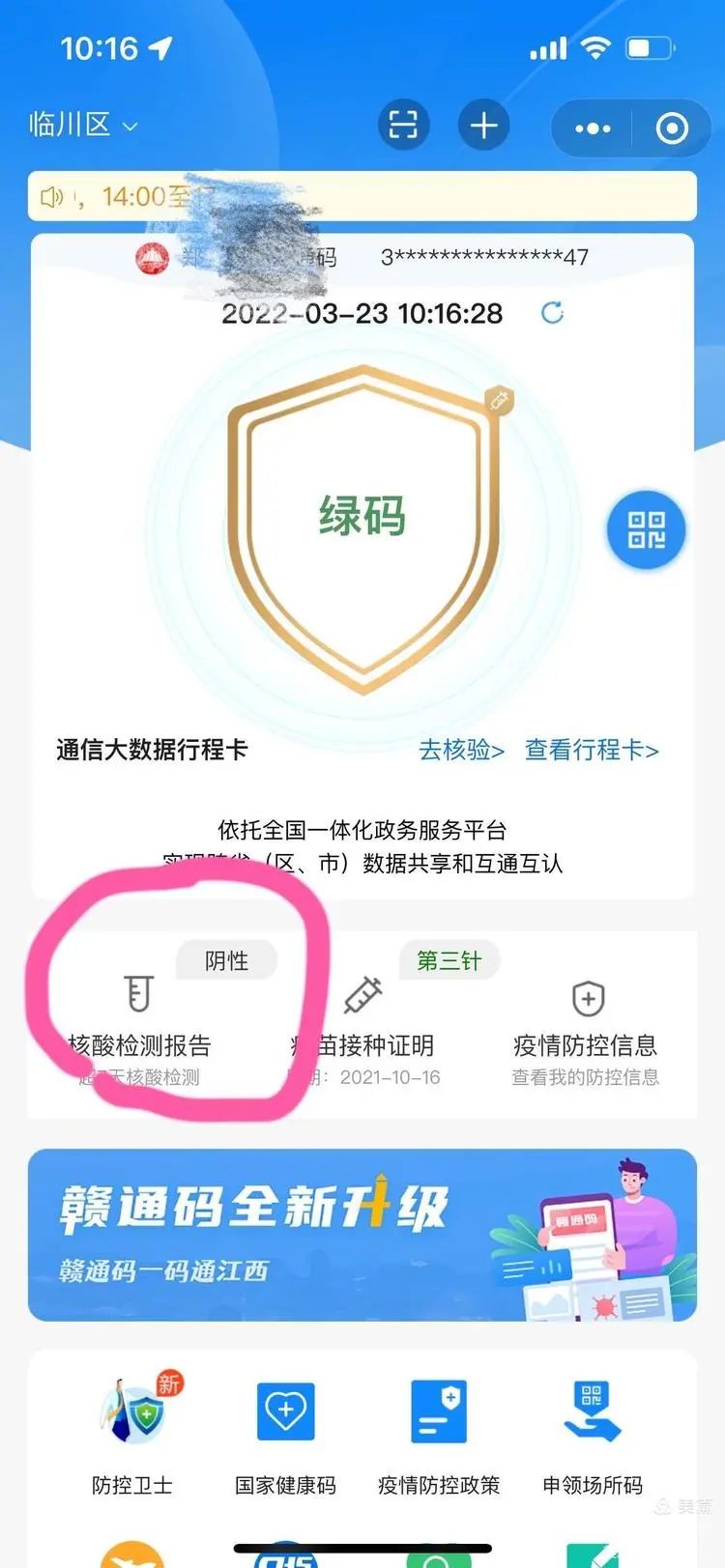Open the scan code icon
The height and width of the screenshot is (1568, 725).
point(403,126)
